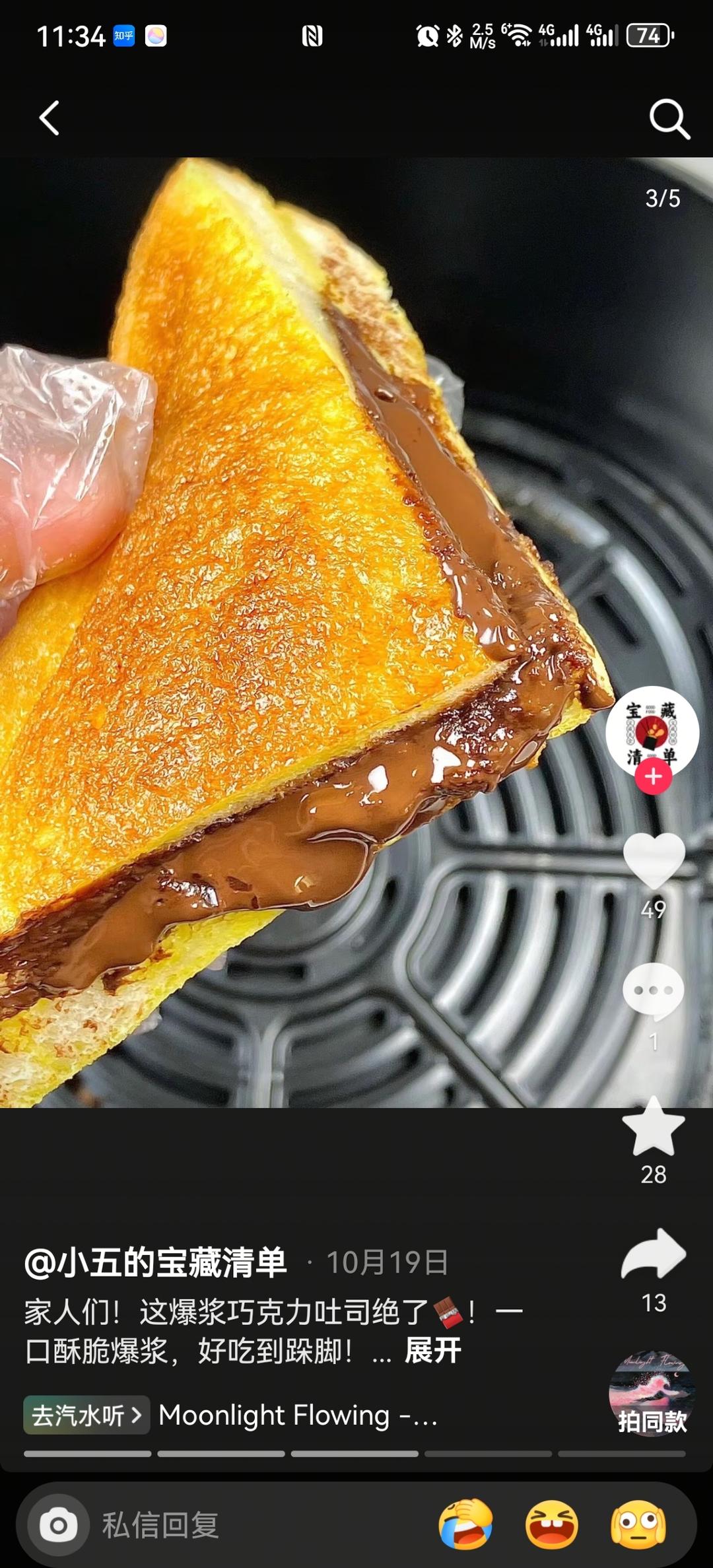The width and height of the screenshot is (713, 1568).
Task: Like this post with the heart icon
Action: (654, 860)
